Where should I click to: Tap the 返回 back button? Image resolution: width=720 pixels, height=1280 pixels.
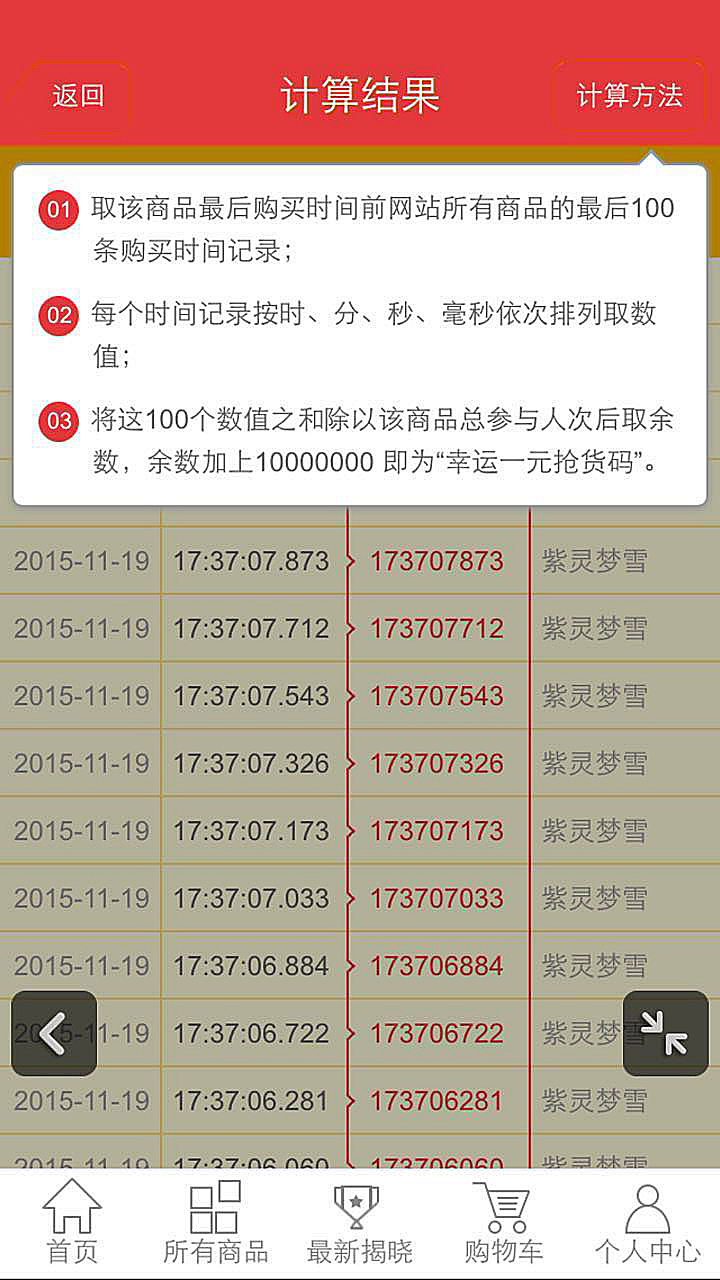78,96
